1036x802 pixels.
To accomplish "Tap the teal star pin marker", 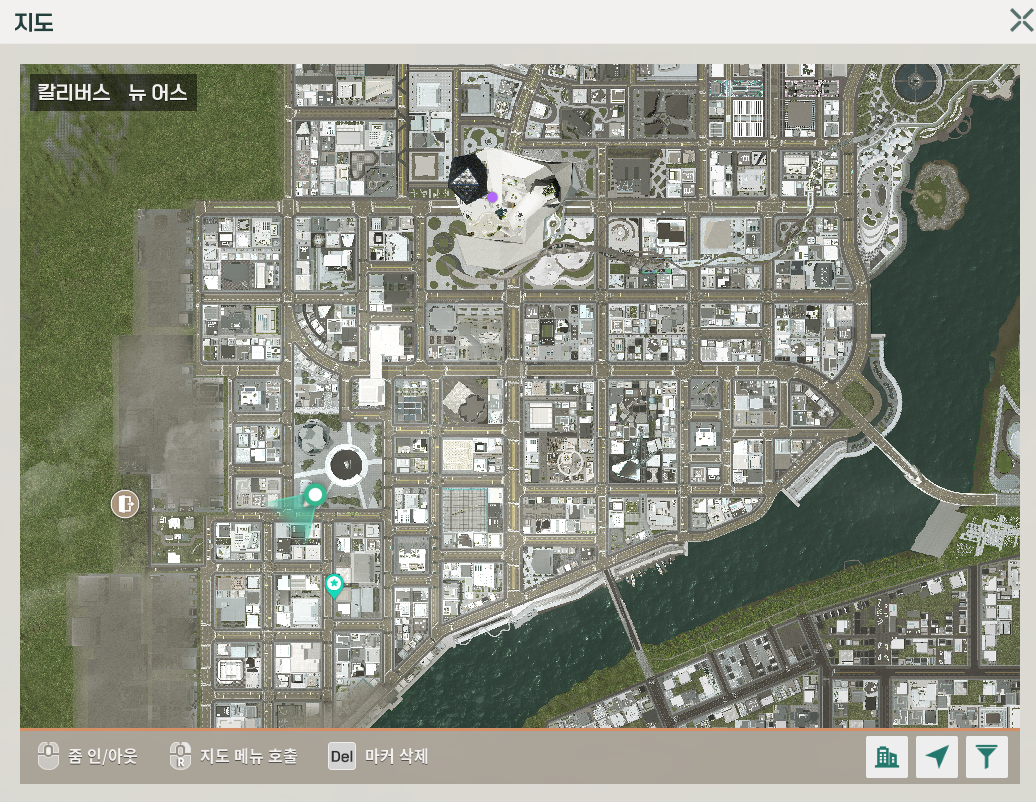I will coord(334,584).
